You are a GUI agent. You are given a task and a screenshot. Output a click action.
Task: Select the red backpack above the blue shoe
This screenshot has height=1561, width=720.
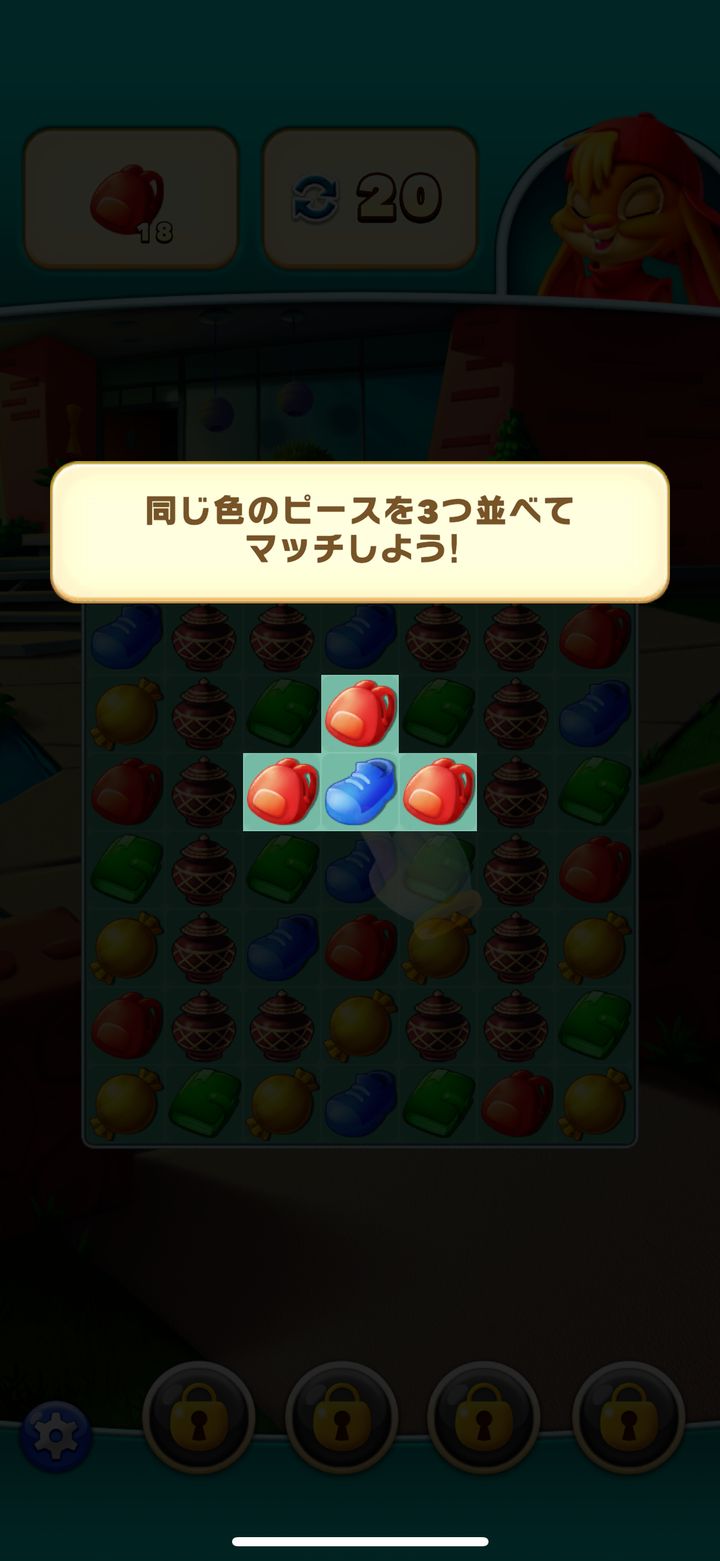tap(360, 714)
